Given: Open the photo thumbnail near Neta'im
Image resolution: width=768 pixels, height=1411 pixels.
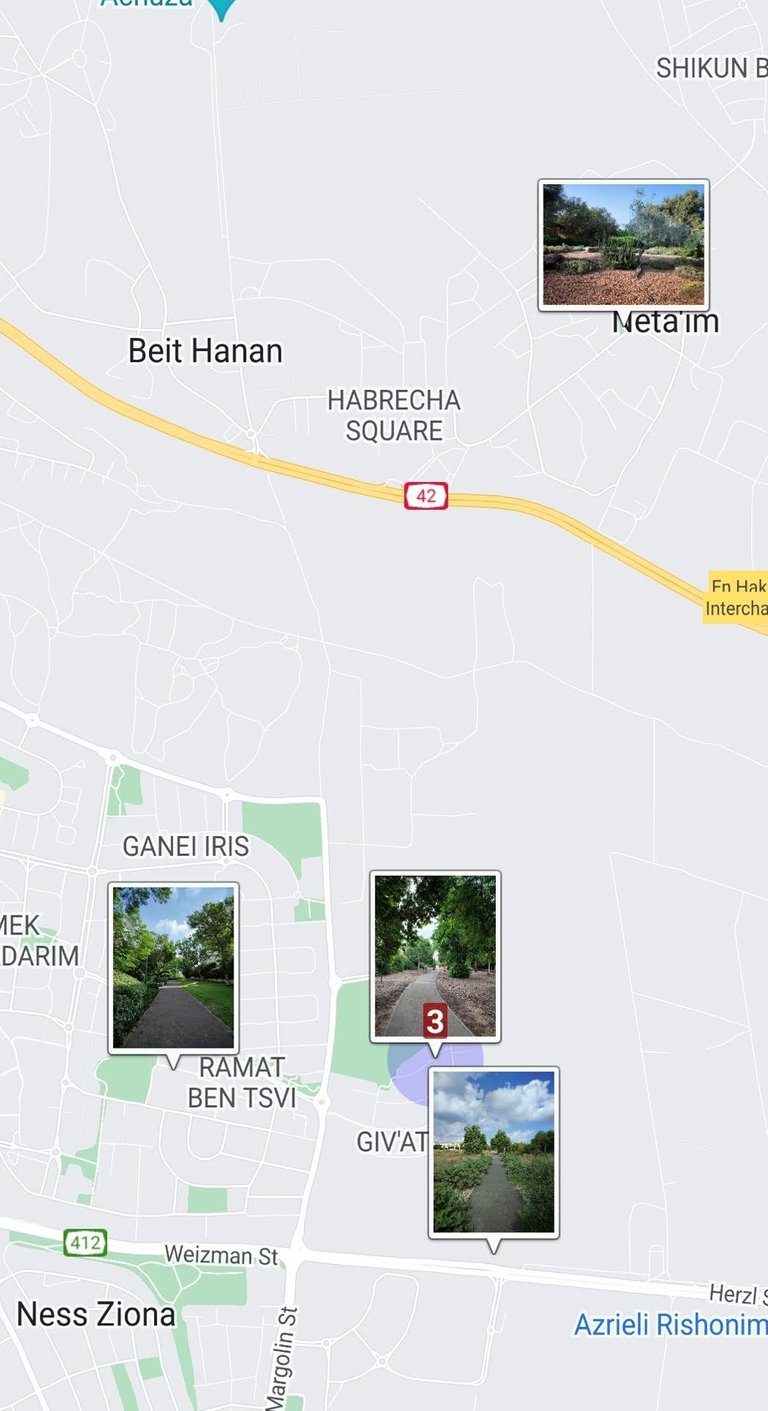Looking at the screenshot, I should (623, 245).
